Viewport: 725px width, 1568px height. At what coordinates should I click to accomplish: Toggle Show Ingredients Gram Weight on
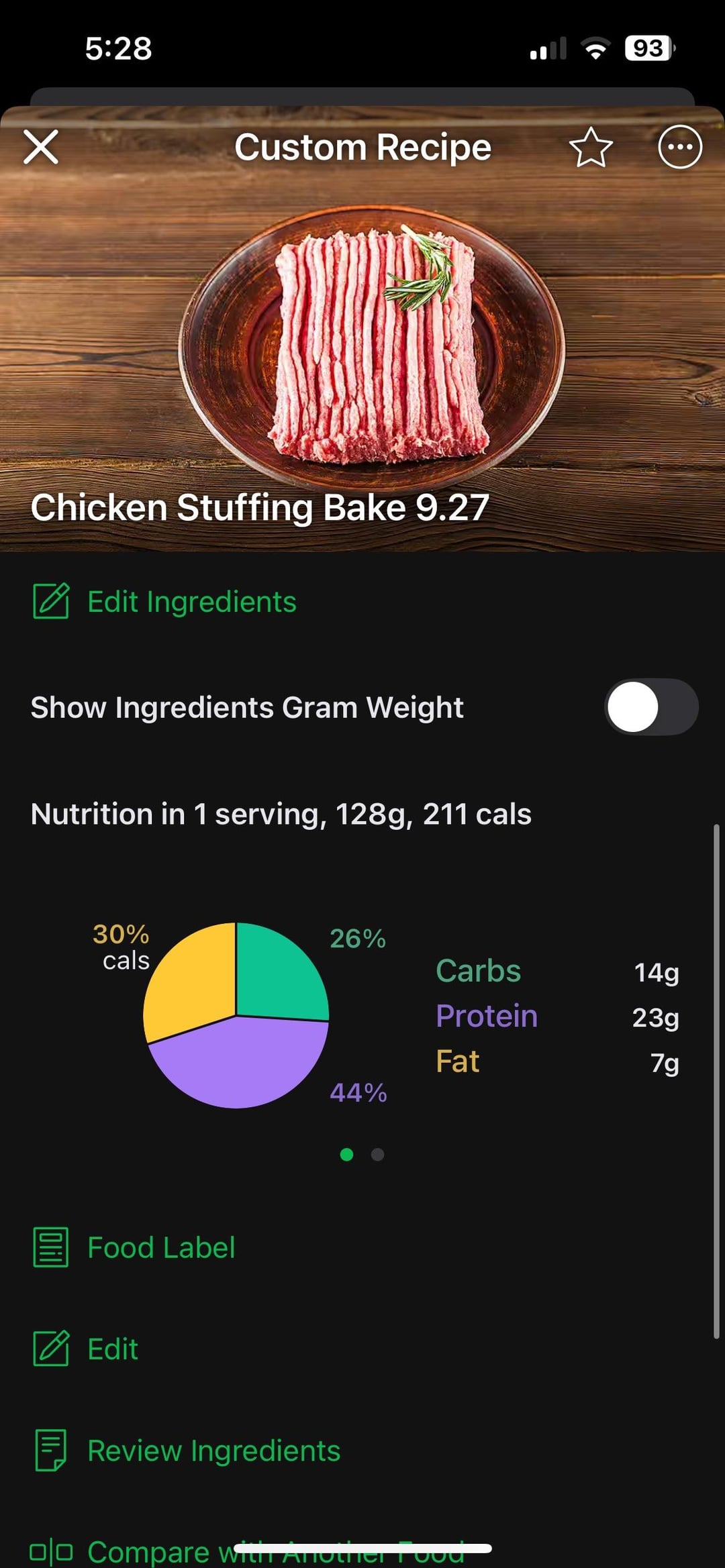[x=650, y=707]
